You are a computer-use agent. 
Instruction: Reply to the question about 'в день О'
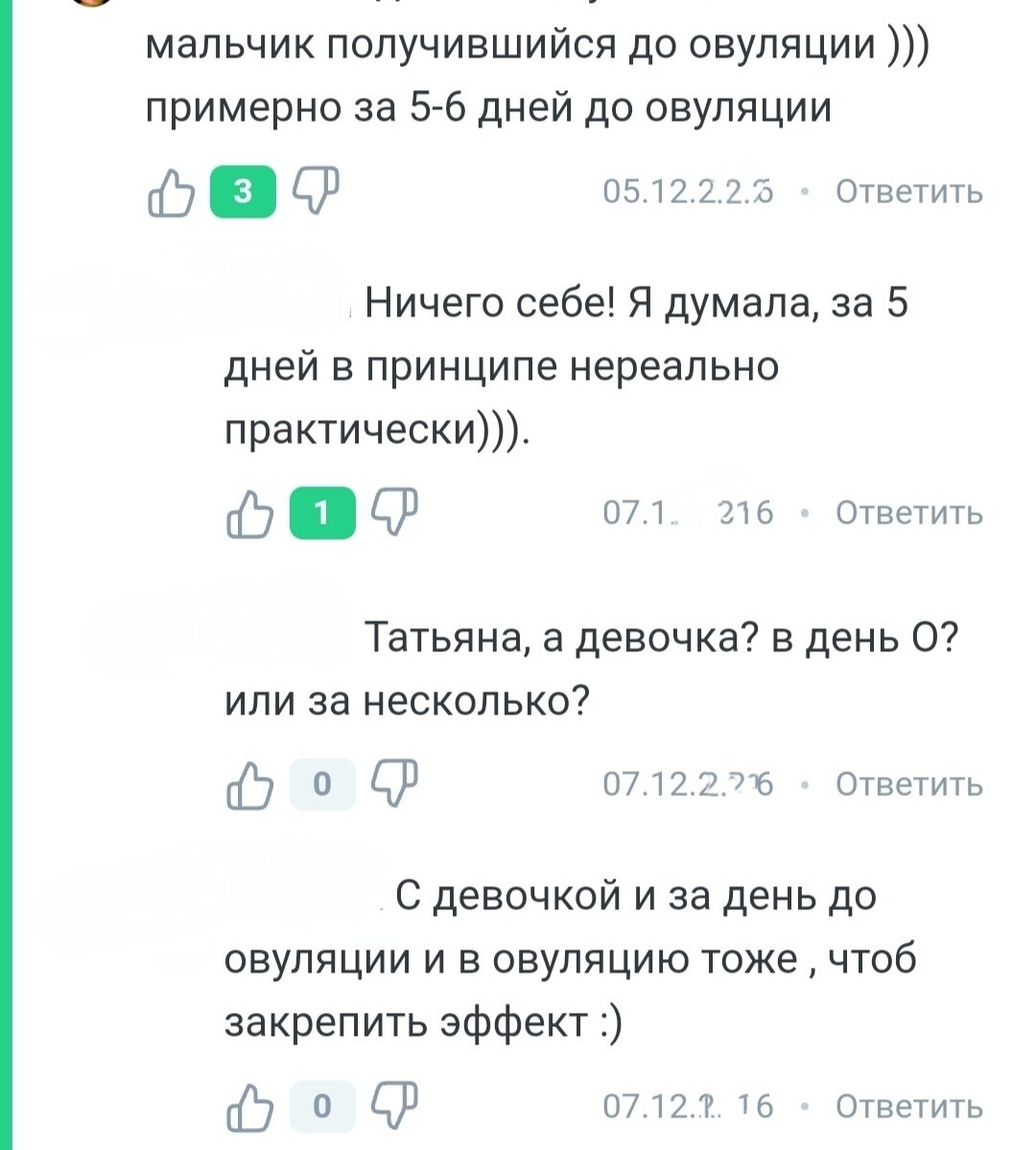906,785
